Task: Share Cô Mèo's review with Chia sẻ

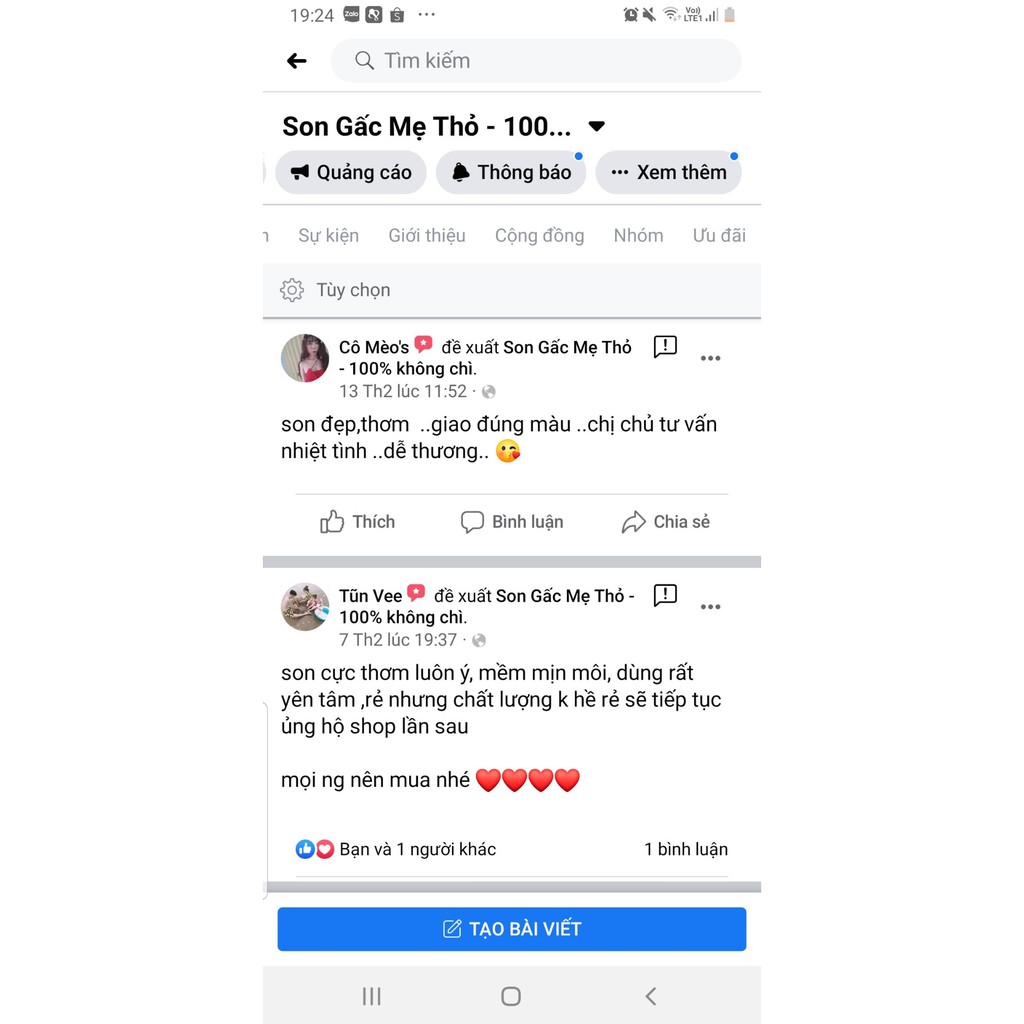Action: tap(666, 522)
